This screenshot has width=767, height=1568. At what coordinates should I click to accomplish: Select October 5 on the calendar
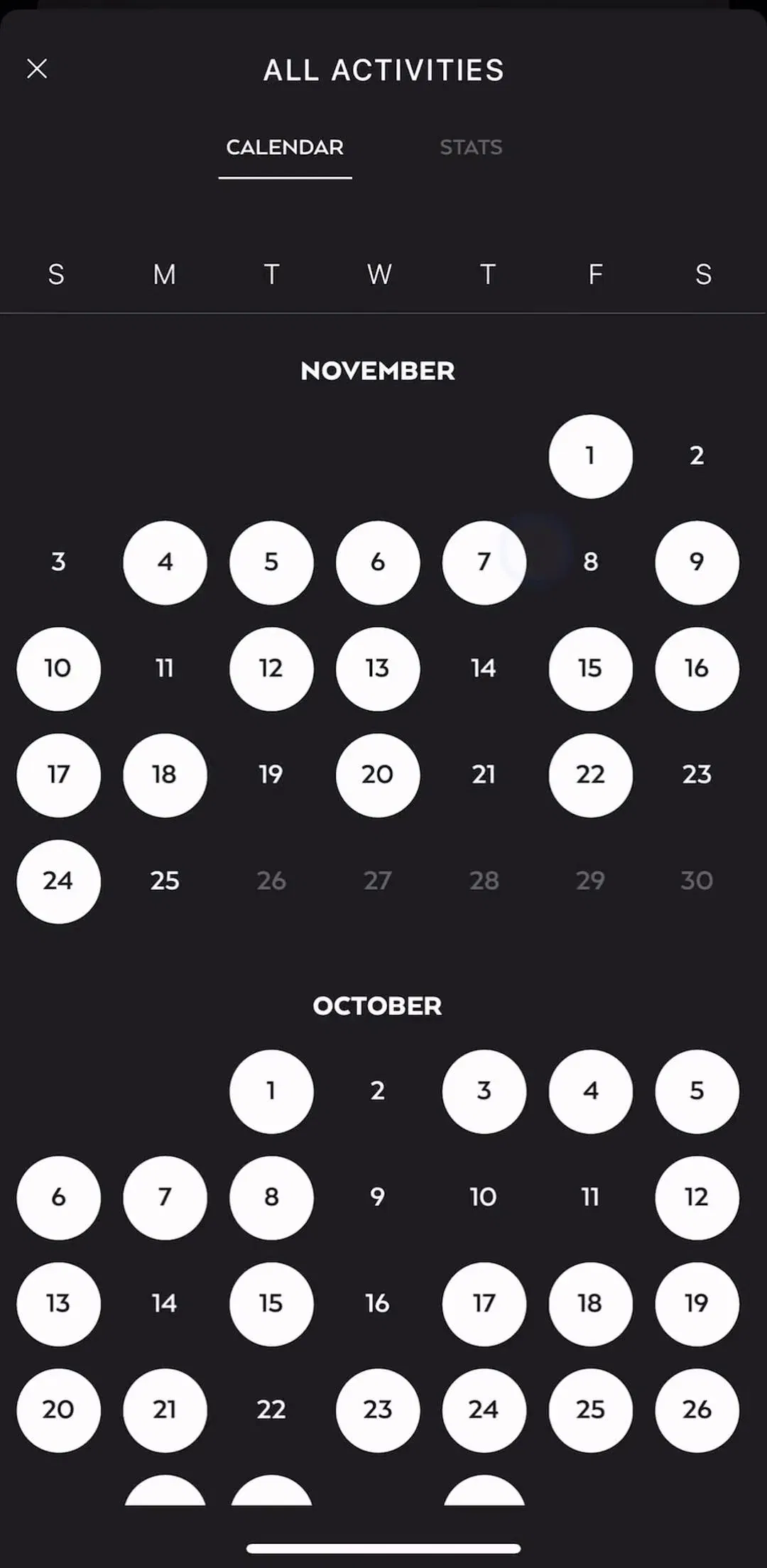pyautogui.click(x=697, y=1091)
